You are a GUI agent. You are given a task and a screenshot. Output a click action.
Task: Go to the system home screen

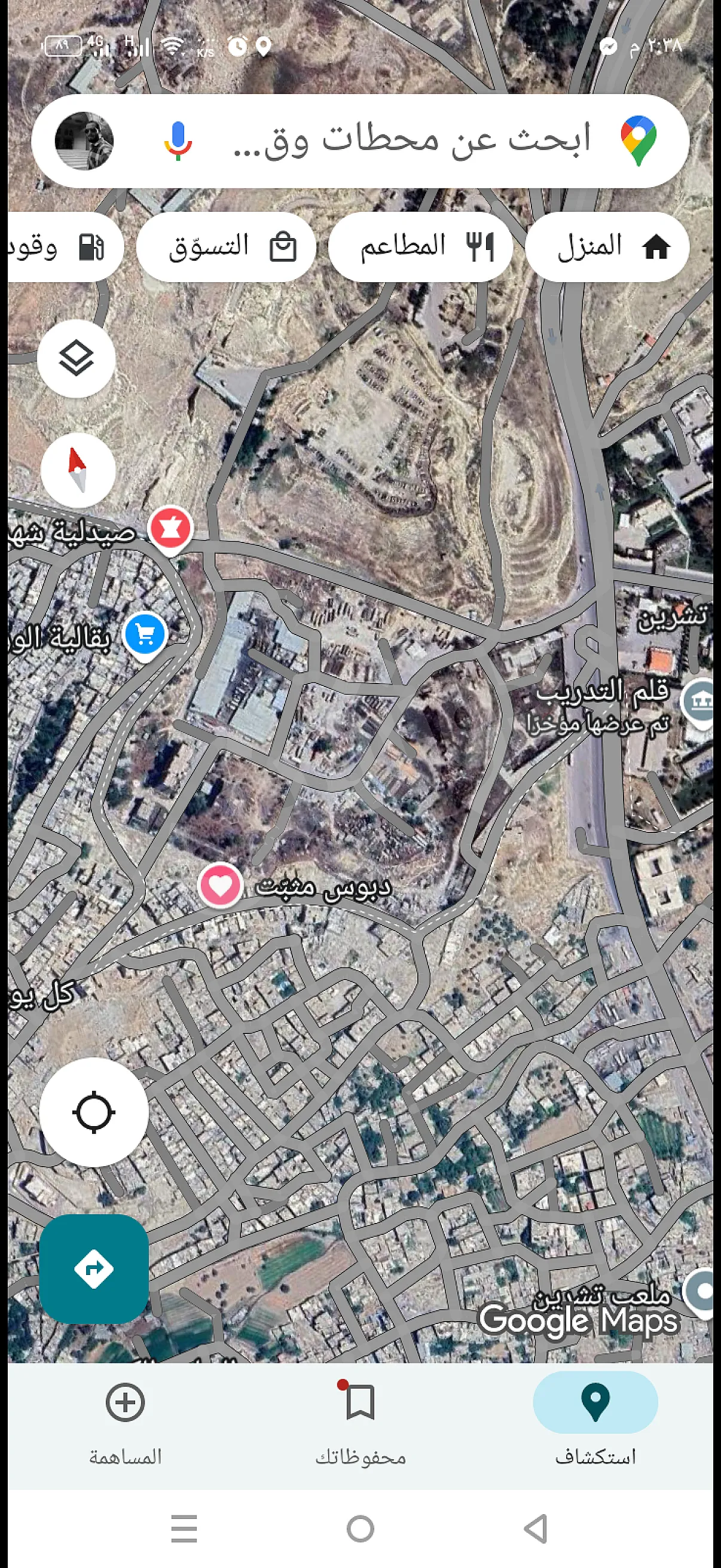pyautogui.click(x=360, y=1529)
